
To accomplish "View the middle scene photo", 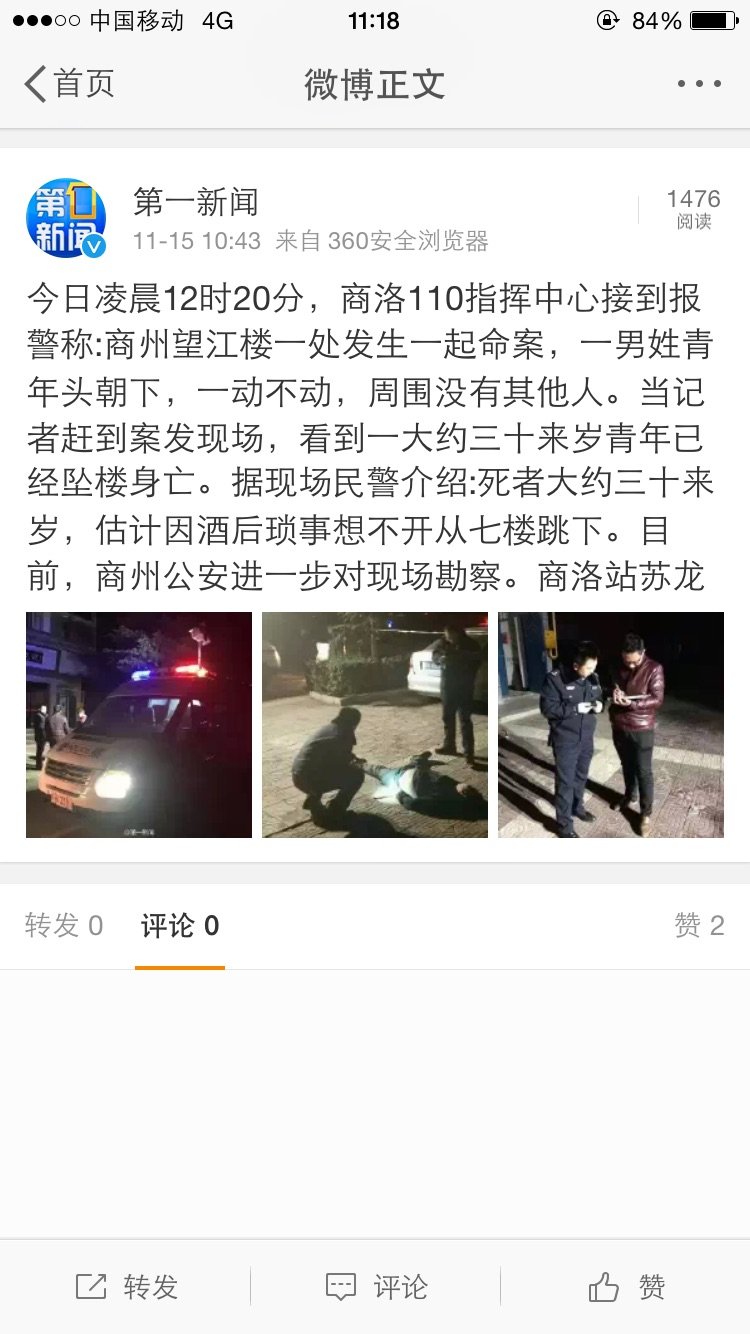I will (375, 725).
